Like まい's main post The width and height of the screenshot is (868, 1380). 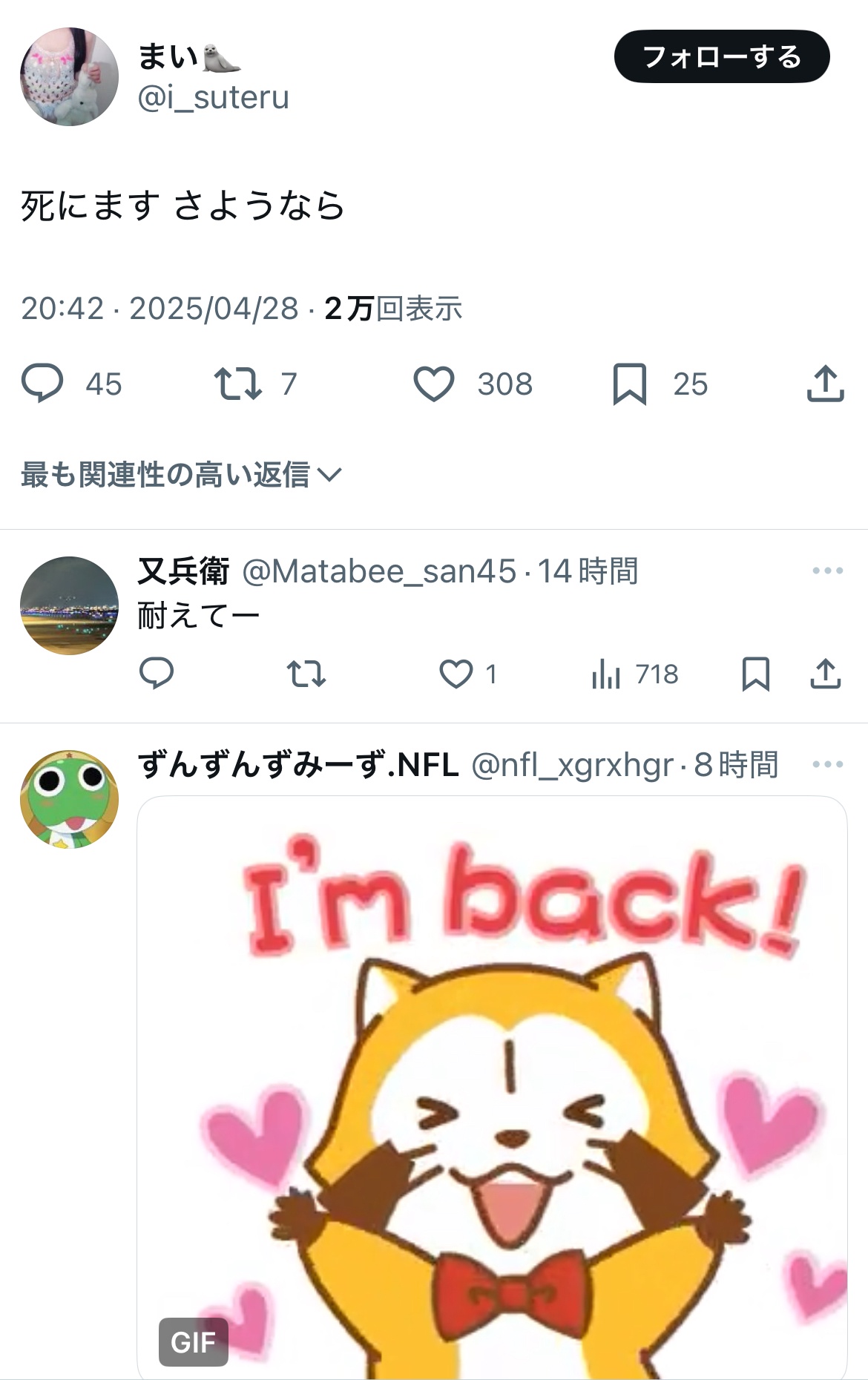pos(434,384)
